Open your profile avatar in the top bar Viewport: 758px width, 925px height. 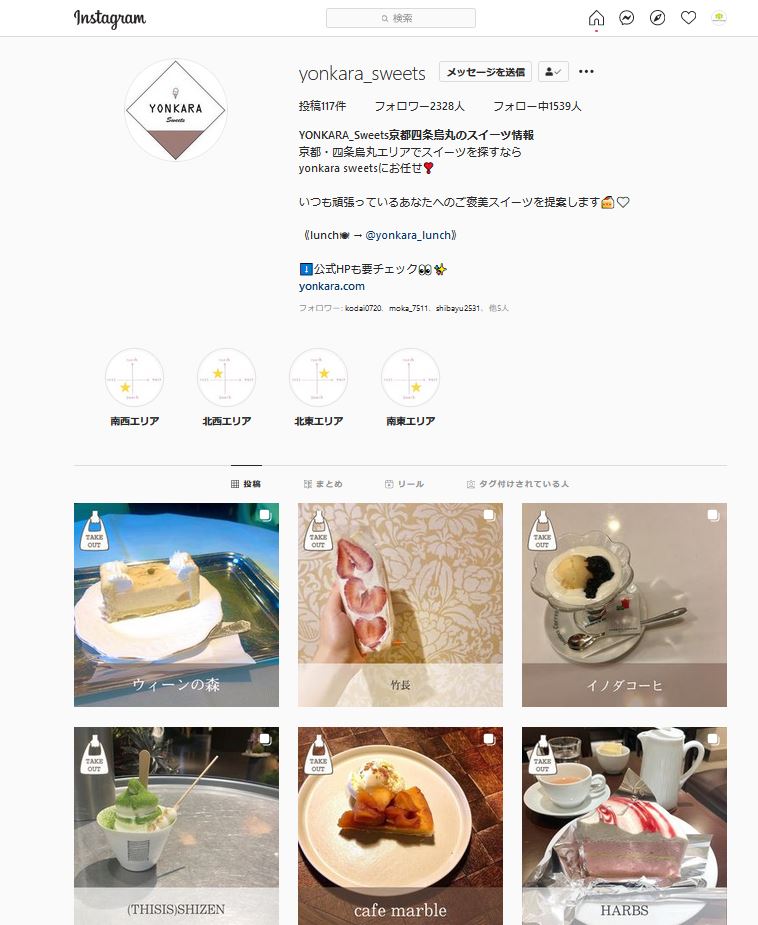[718, 18]
